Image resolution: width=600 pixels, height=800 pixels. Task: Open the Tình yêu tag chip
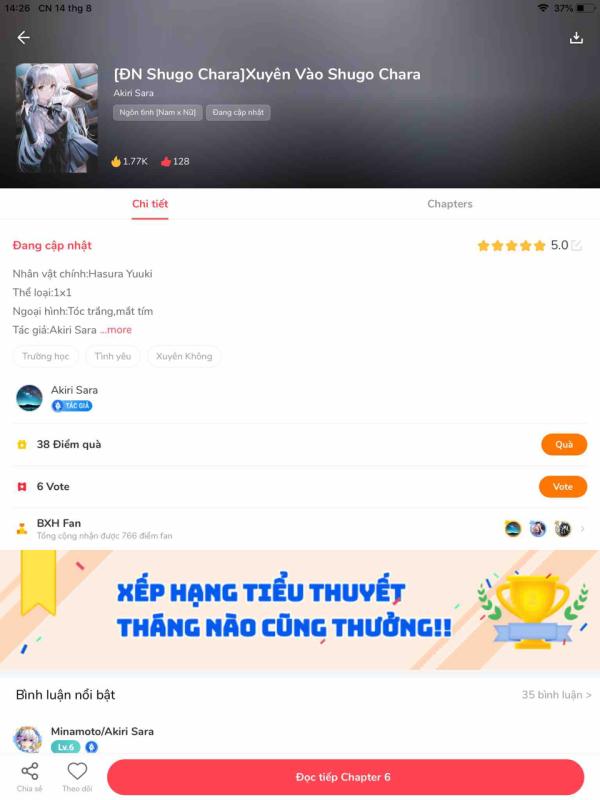[x=112, y=356]
